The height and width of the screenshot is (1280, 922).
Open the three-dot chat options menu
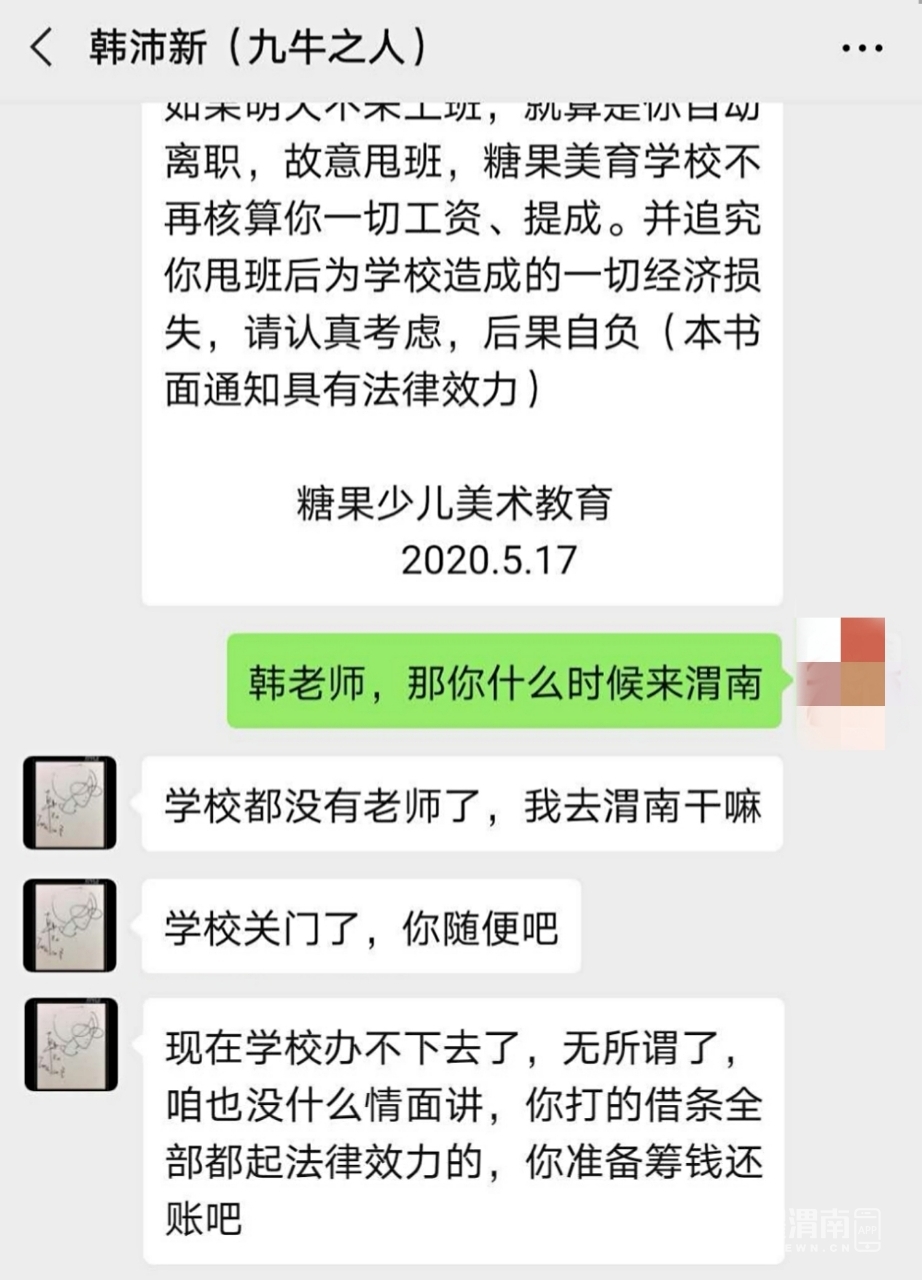click(861, 49)
